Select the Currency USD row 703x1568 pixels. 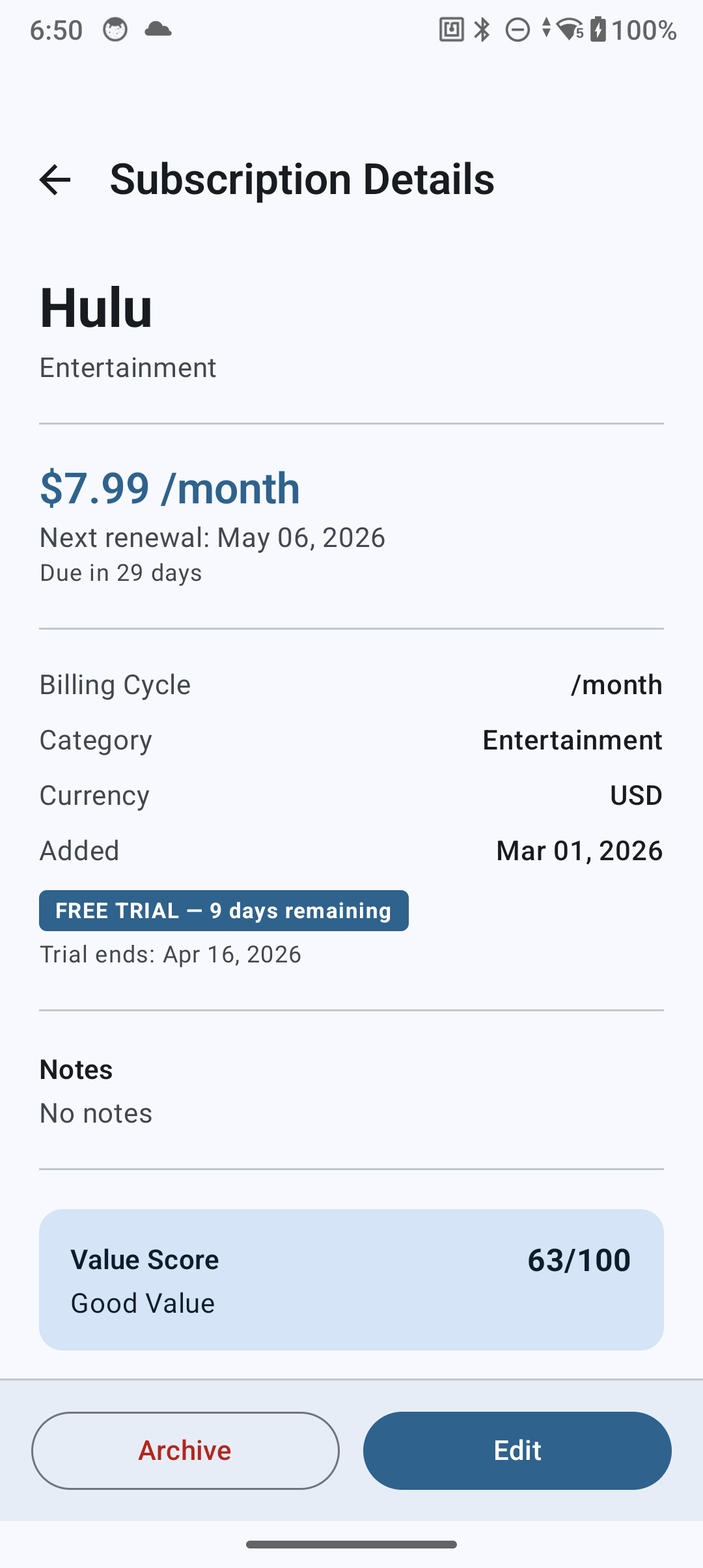[x=351, y=794]
